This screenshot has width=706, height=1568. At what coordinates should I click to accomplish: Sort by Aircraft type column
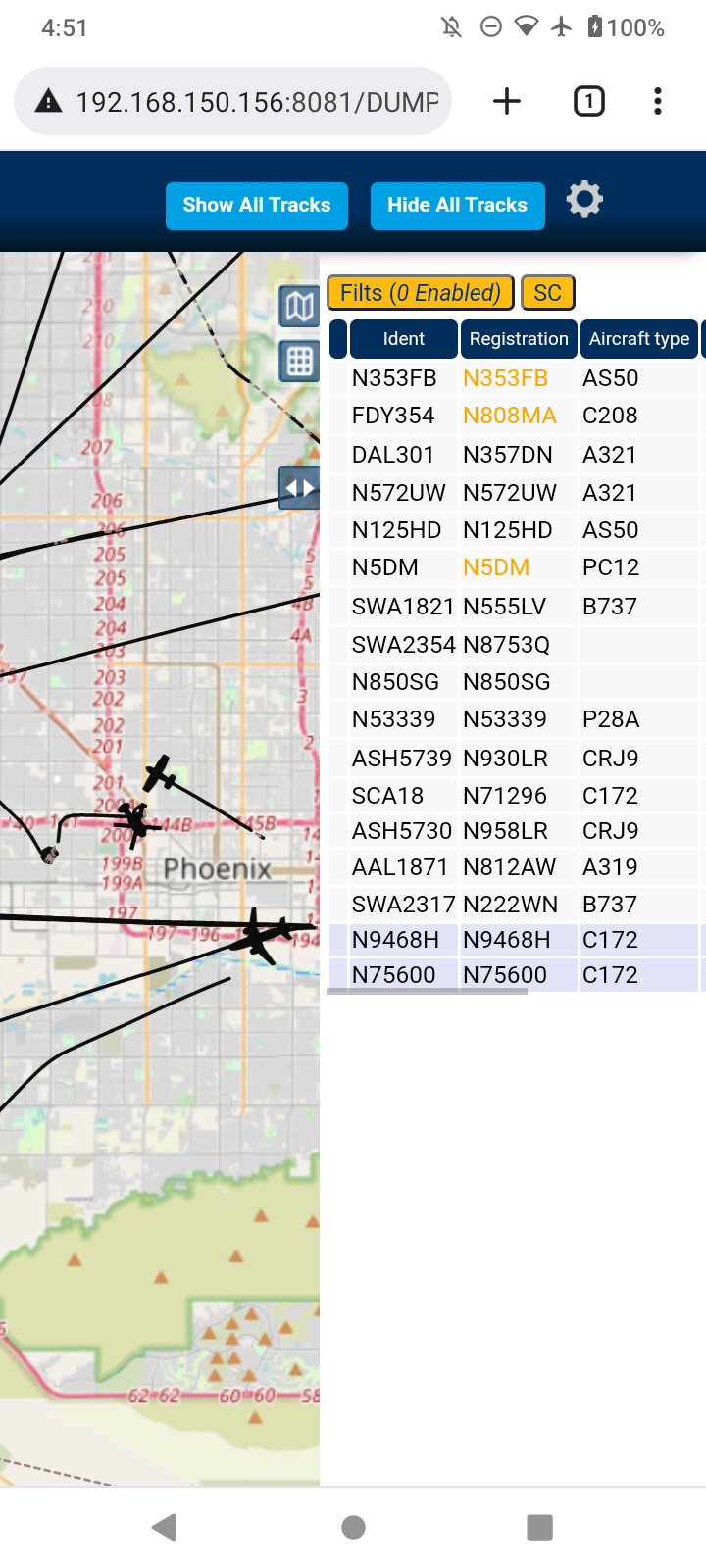point(639,339)
